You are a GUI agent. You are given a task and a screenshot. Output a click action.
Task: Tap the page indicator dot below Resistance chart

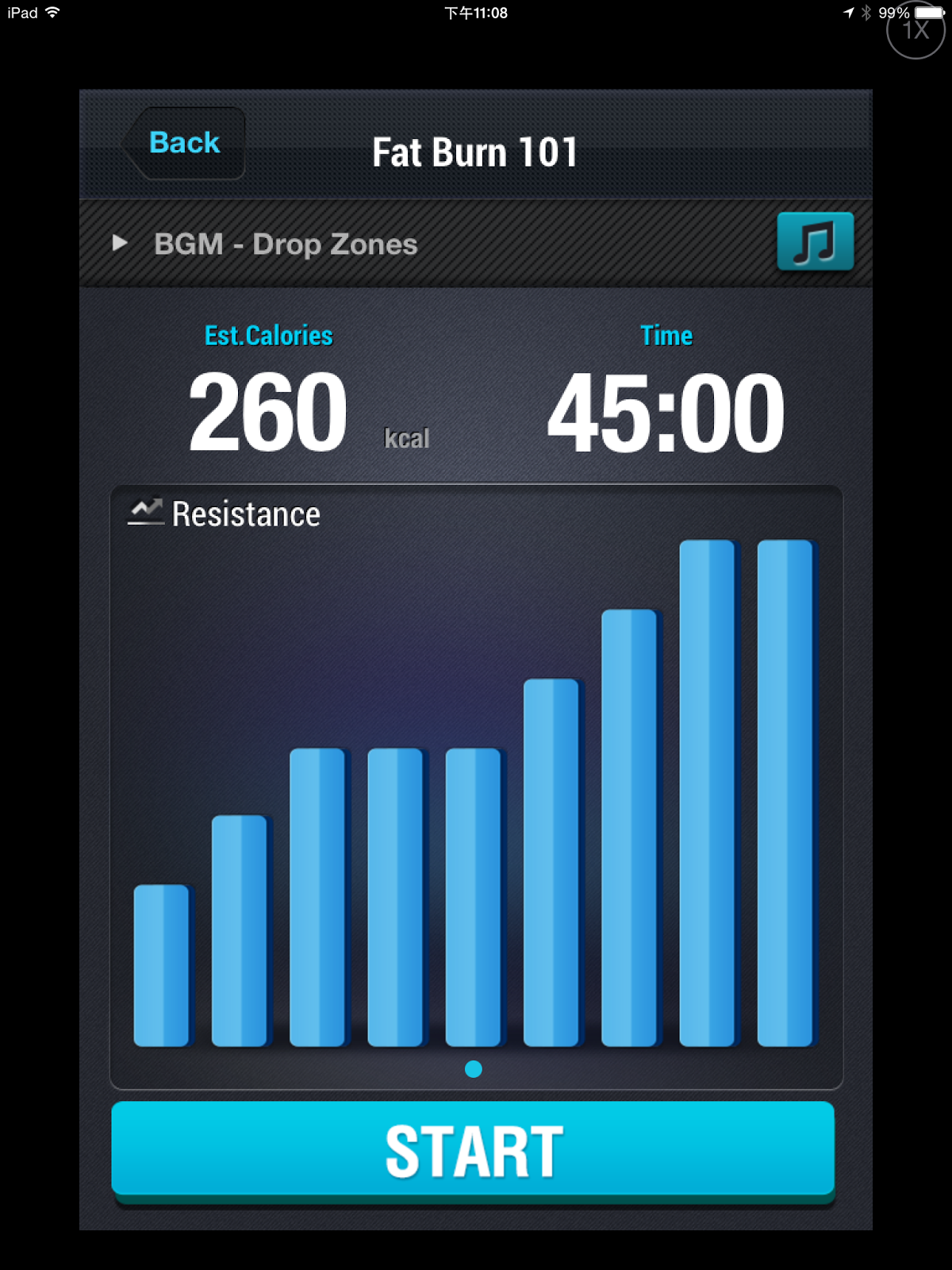(x=474, y=1069)
